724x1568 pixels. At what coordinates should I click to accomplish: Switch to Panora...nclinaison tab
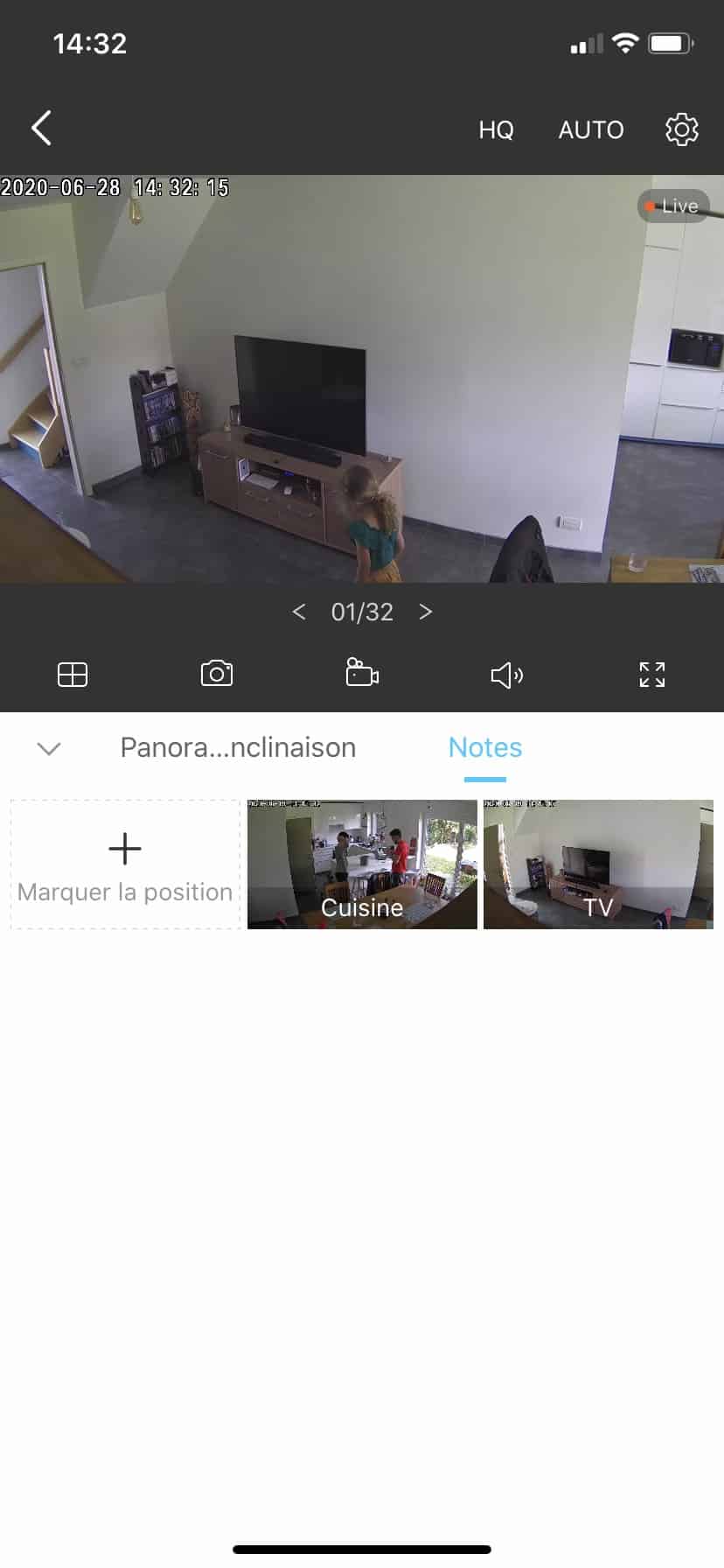click(x=238, y=748)
